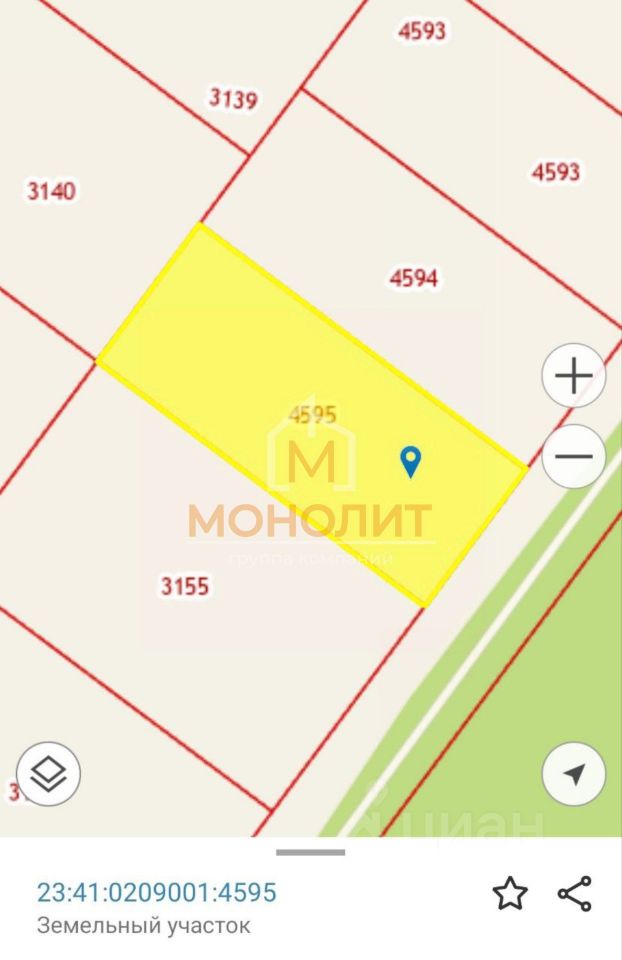Image resolution: width=622 pixels, height=960 pixels.
Task: Open cadastral number 23:41:0209001:4595 details
Action: point(157,892)
